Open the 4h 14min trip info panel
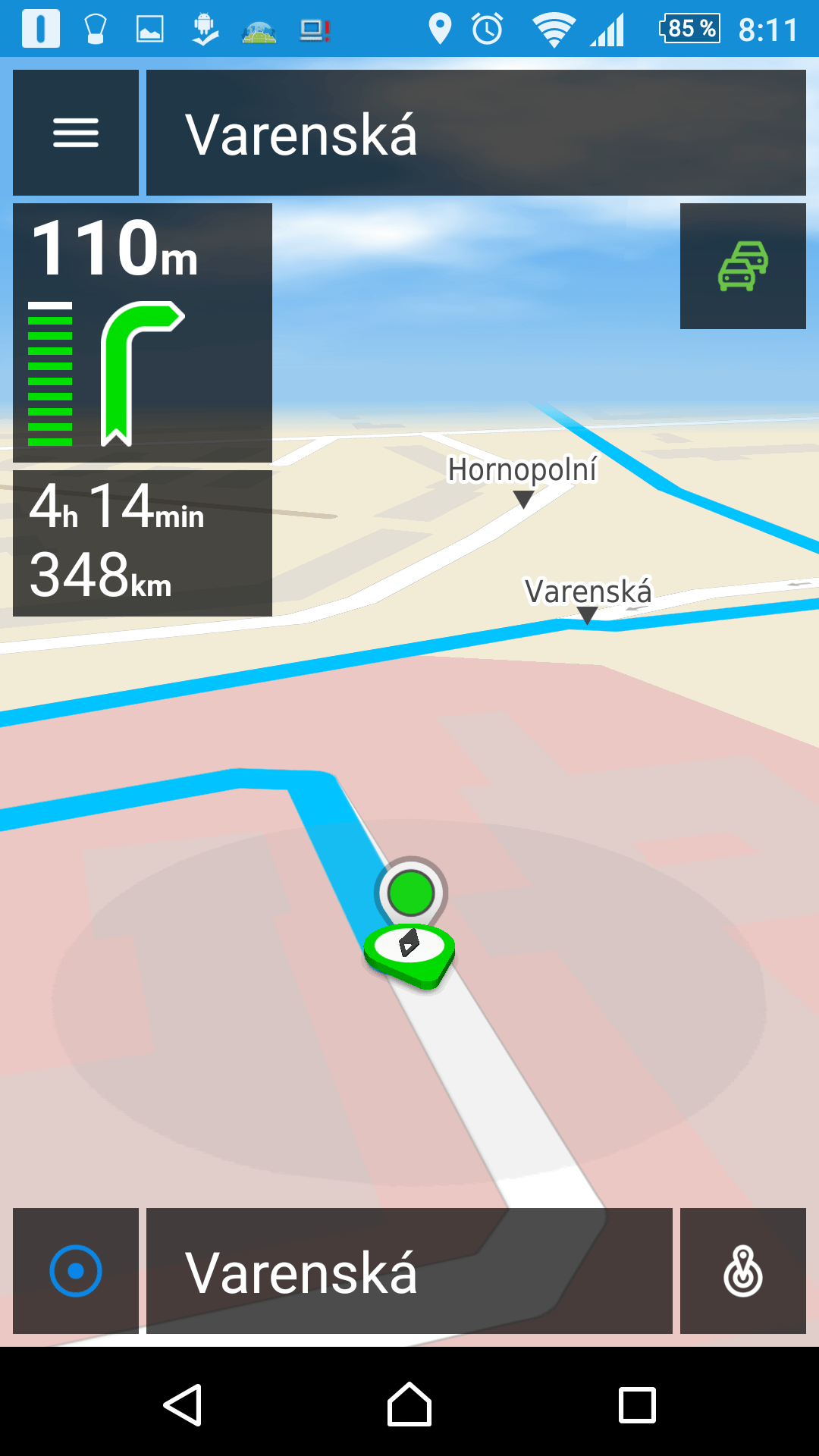 [143, 543]
